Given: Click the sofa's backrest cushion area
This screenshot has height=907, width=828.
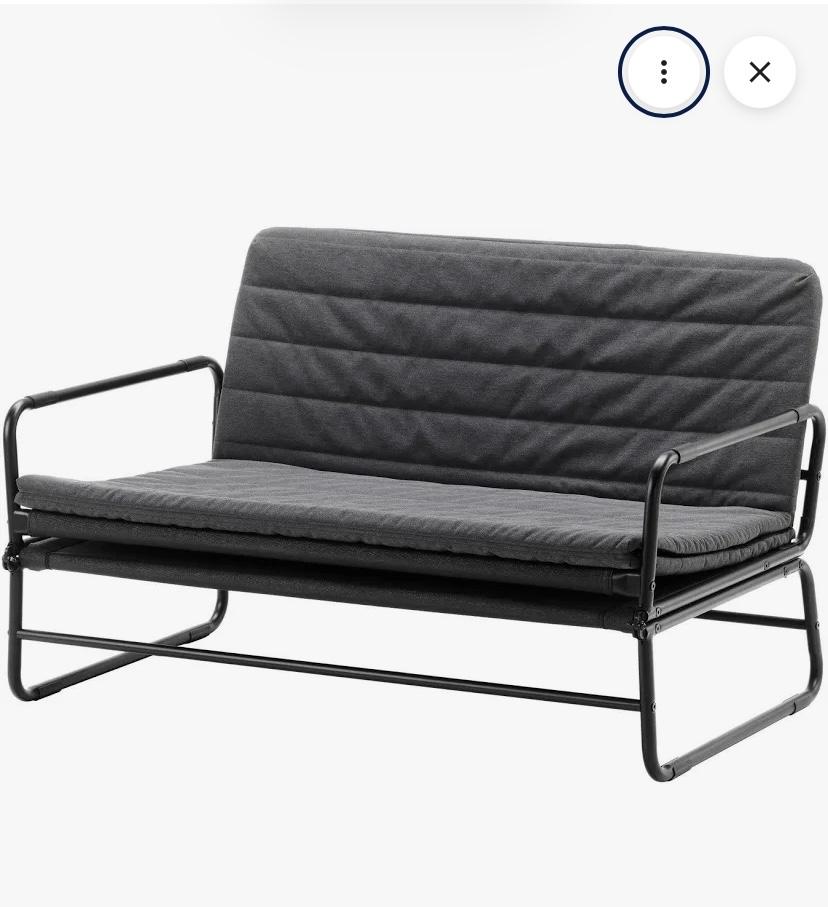Looking at the screenshot, I should pyautogui.click(x=500, y=350).
